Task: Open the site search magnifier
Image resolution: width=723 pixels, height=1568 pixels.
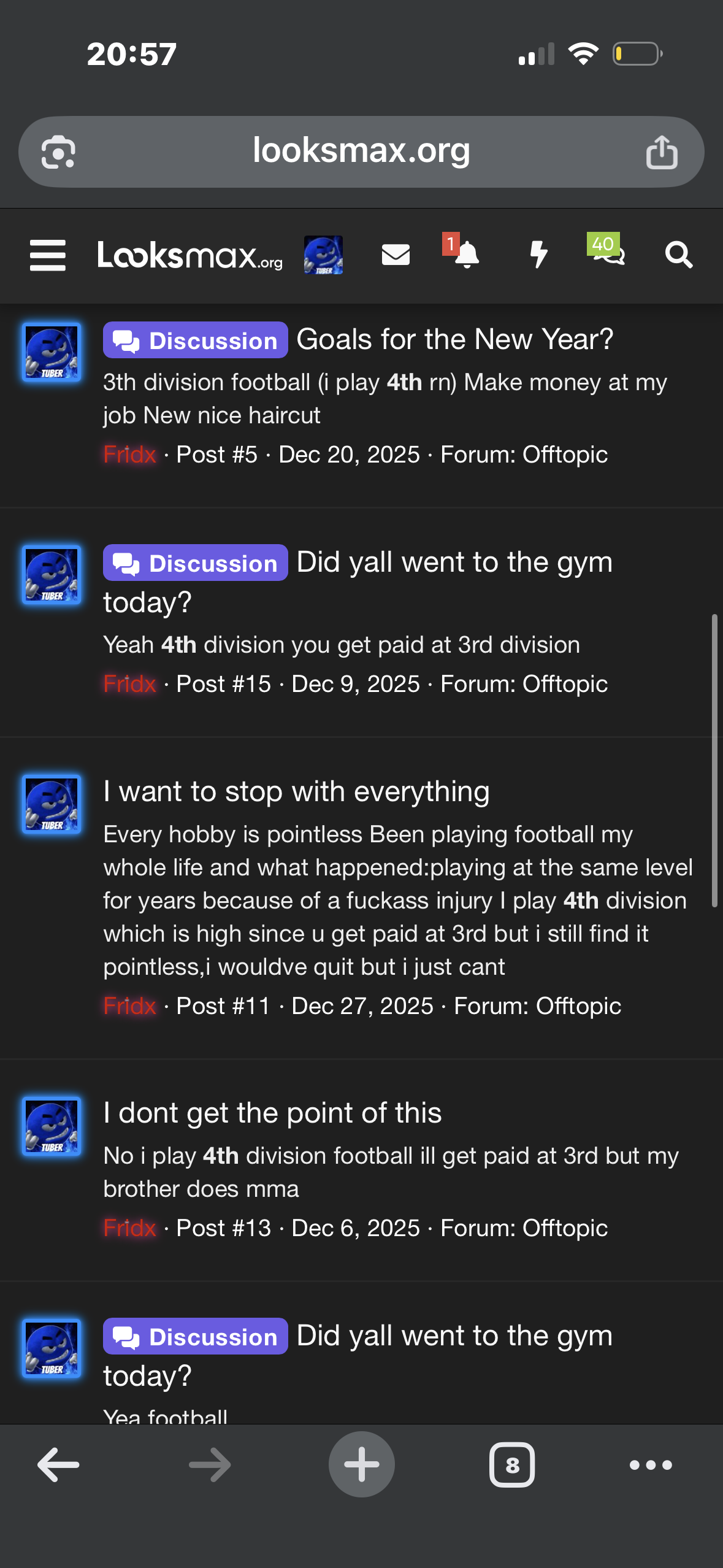Action: pos(679,255)
